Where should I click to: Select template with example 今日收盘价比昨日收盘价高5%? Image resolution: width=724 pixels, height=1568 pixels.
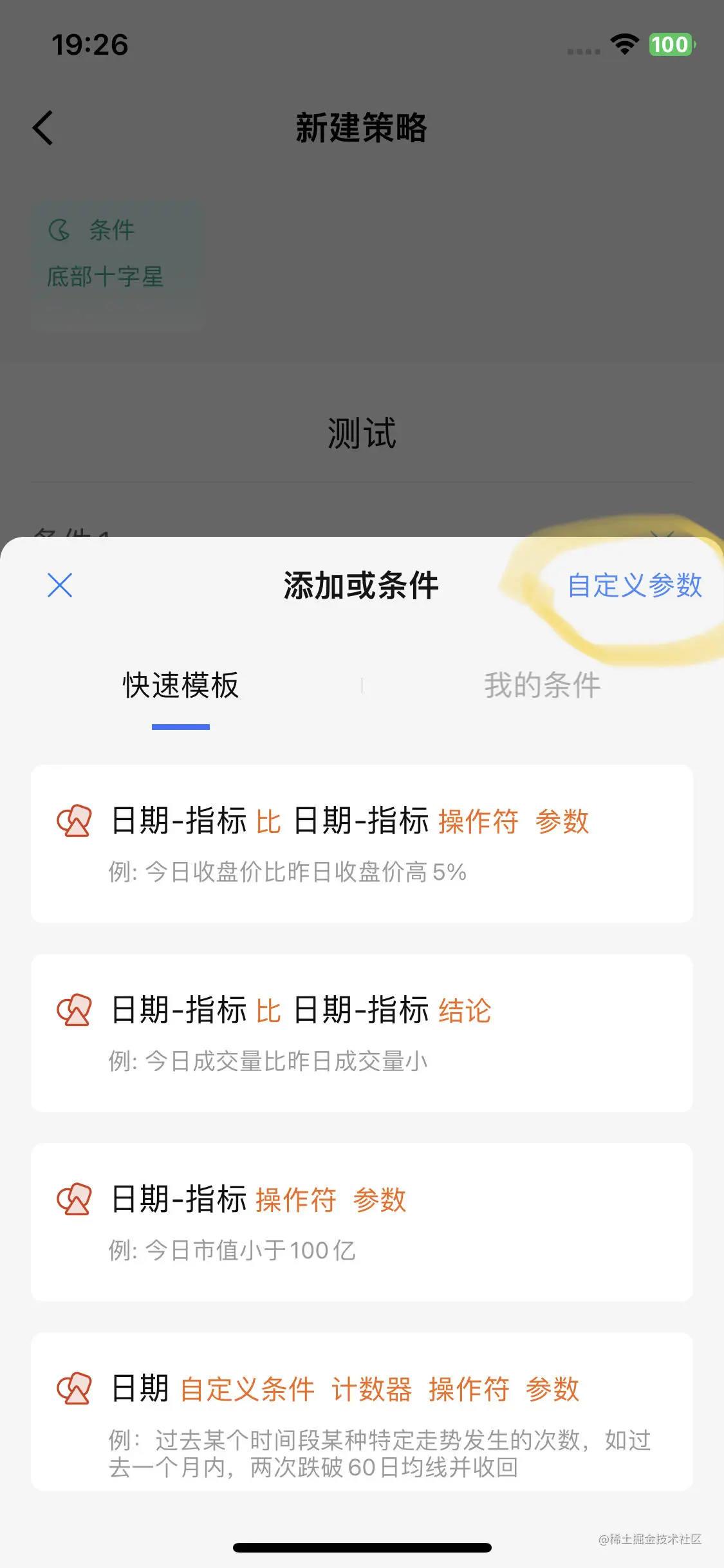tap(362, 843)
